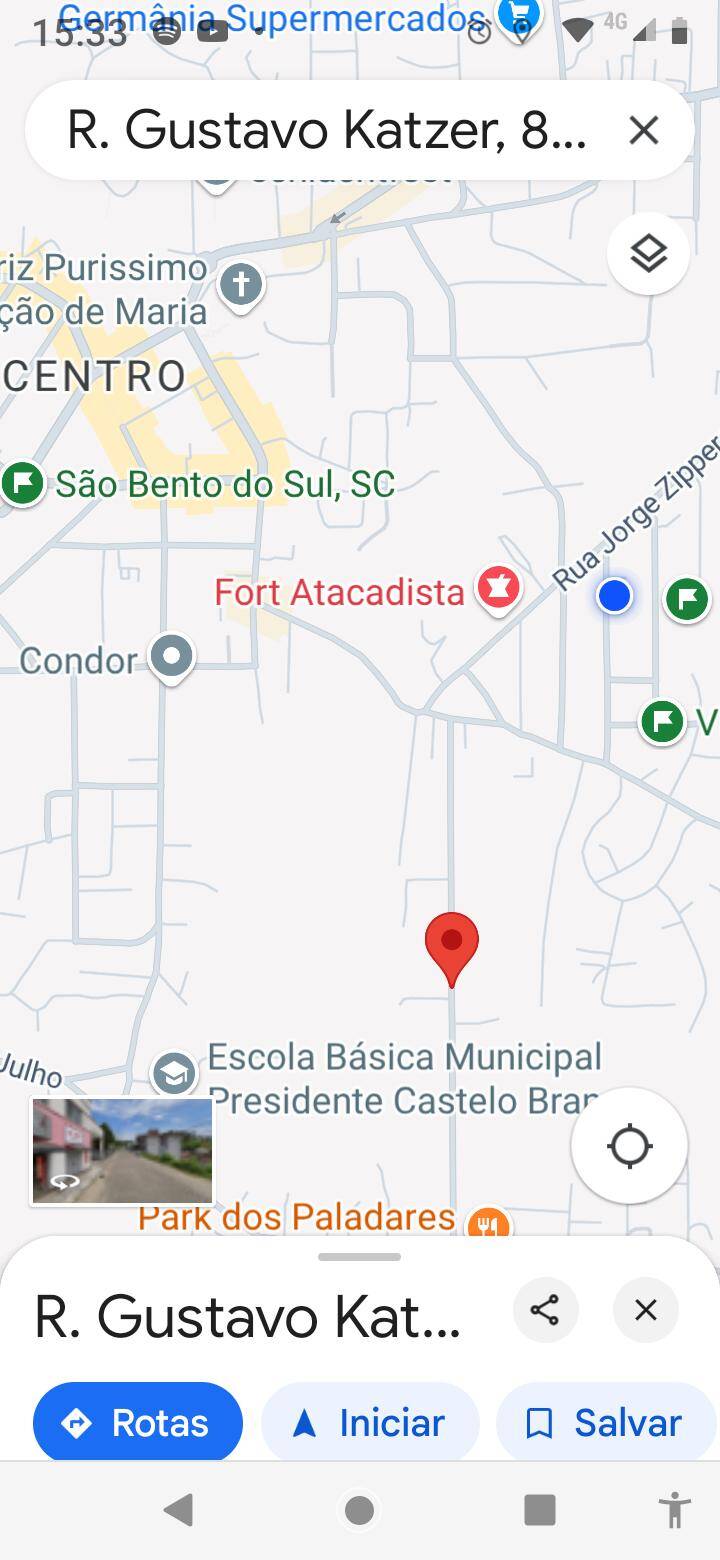This screenshot has height=1560, width=720.
Task: Open the map layers selector
Action: point(648,254)
